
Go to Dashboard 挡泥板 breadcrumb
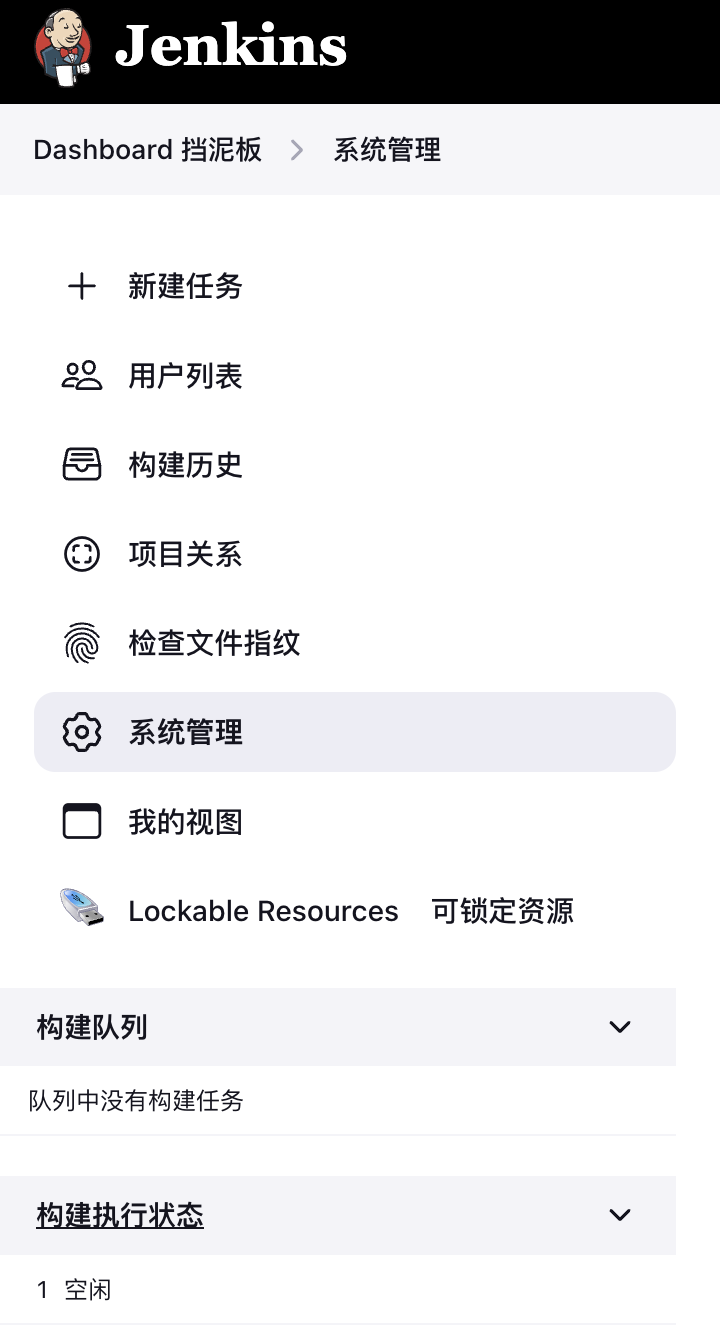click(147, 150)
